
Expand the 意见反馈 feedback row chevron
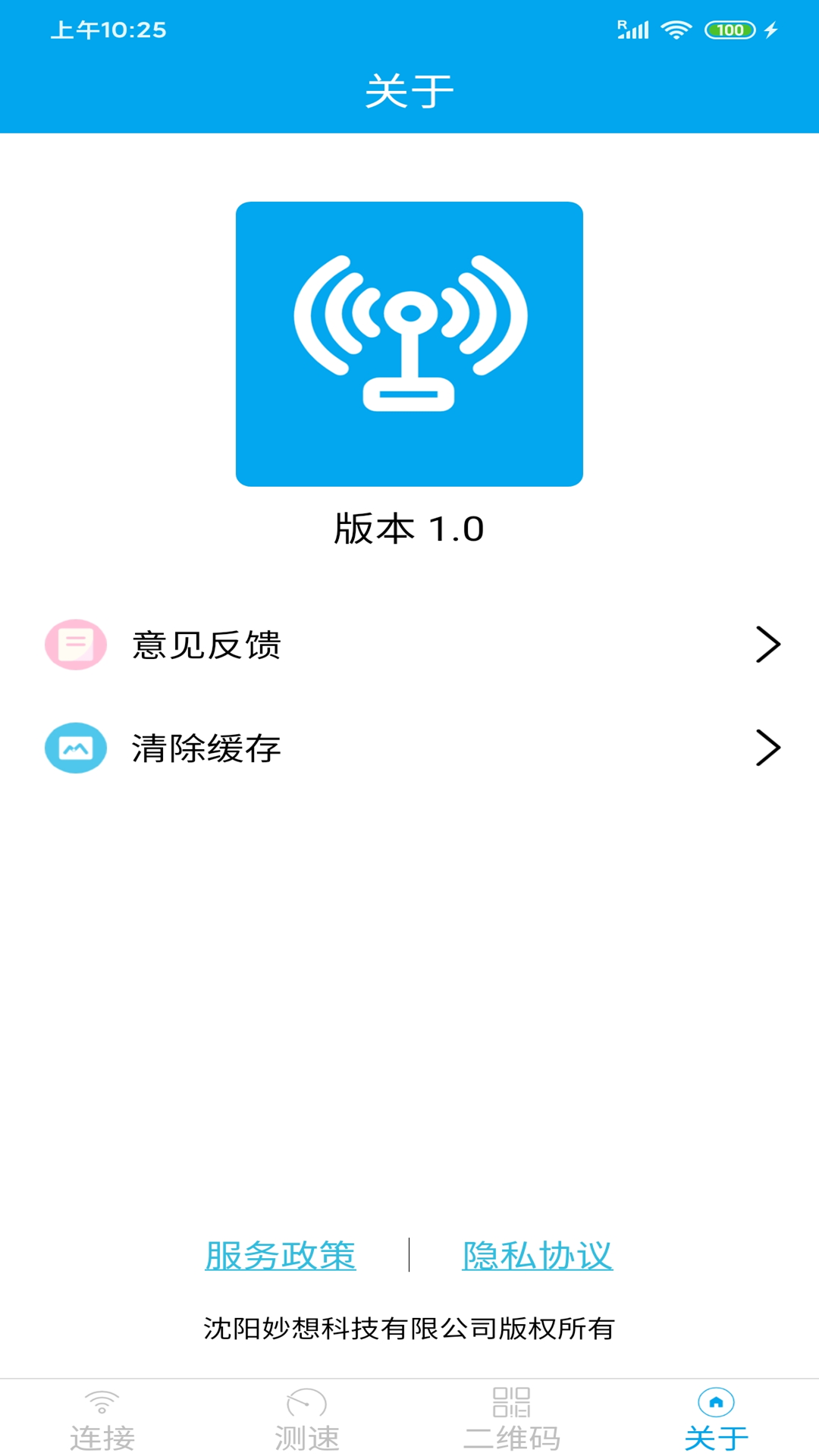point(769,645)
